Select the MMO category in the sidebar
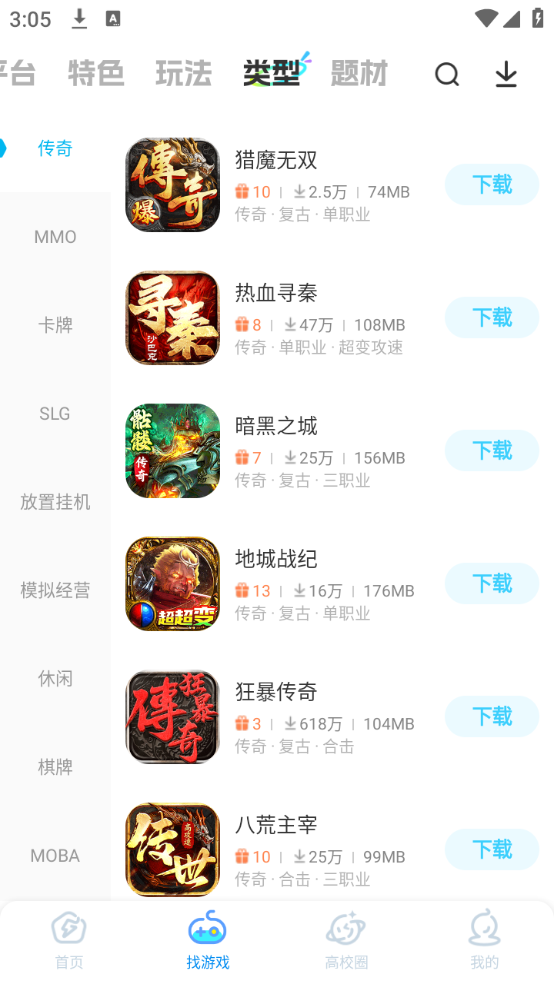Viewport: 554px width, 984px height. pyautogui.click(x=55, y=237)
